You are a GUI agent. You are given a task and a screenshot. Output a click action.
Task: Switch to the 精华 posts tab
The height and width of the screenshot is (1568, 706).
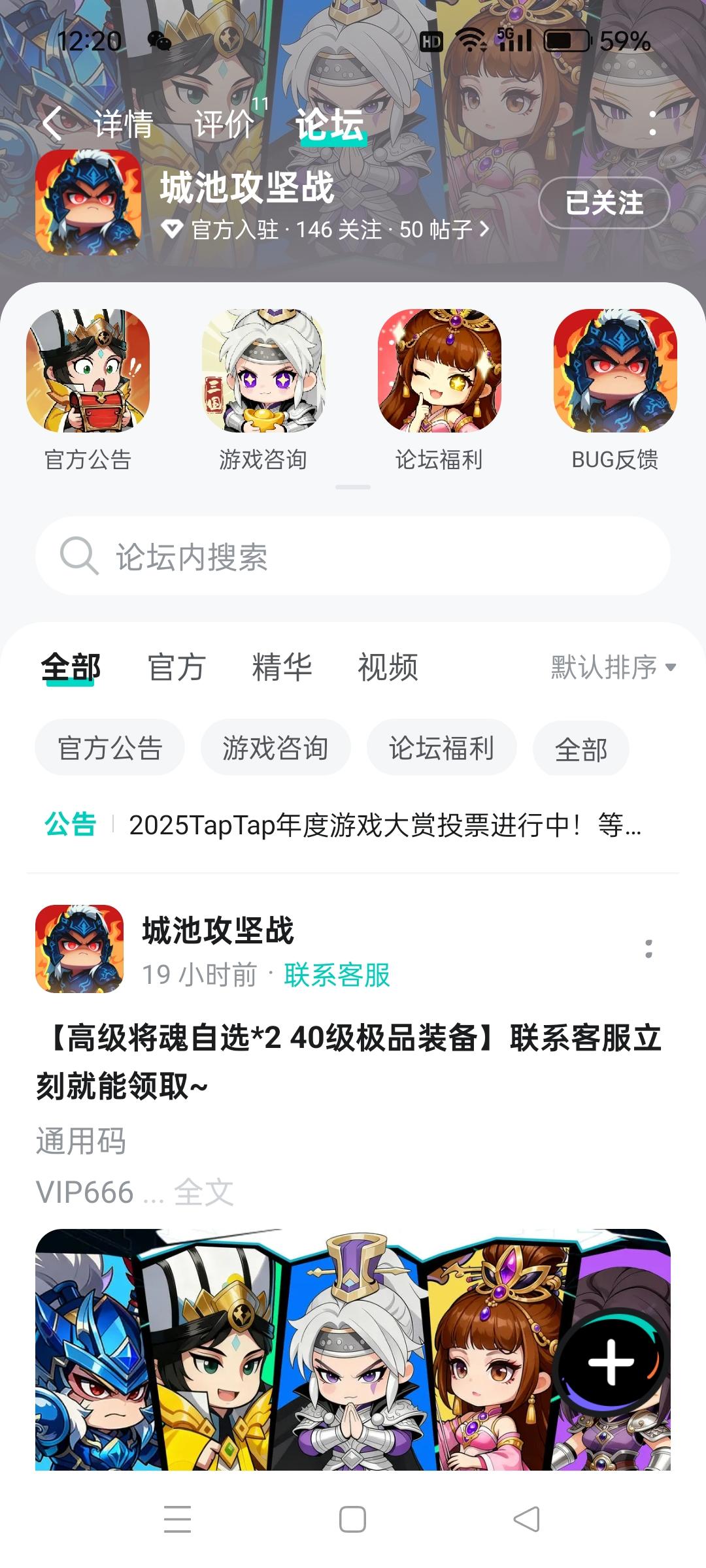click(x=282, y=667)
